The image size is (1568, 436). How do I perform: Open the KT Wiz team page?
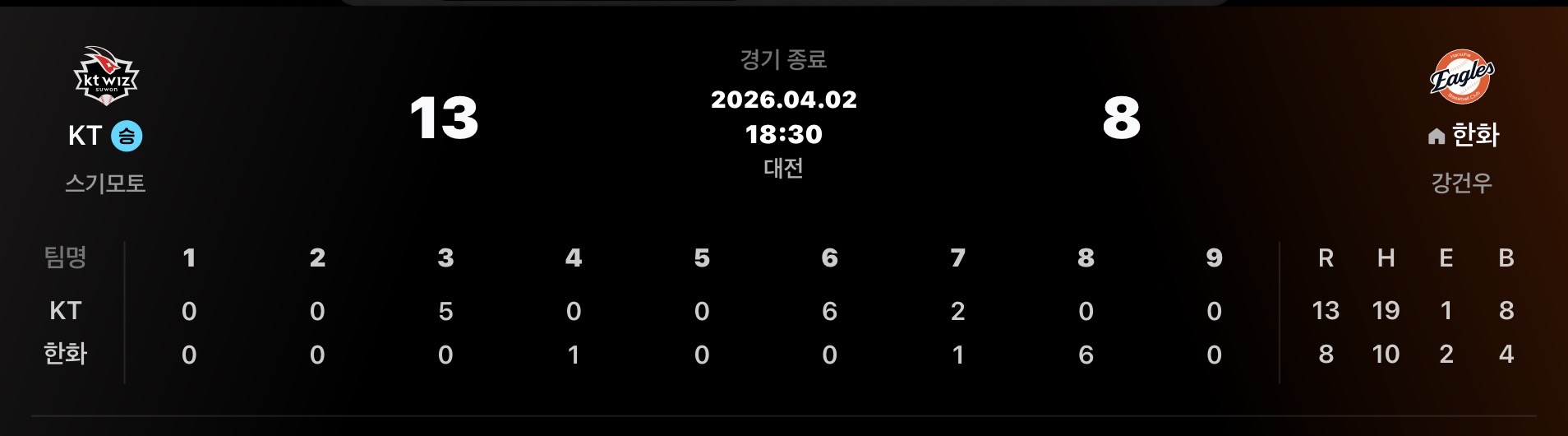(106, 77)
